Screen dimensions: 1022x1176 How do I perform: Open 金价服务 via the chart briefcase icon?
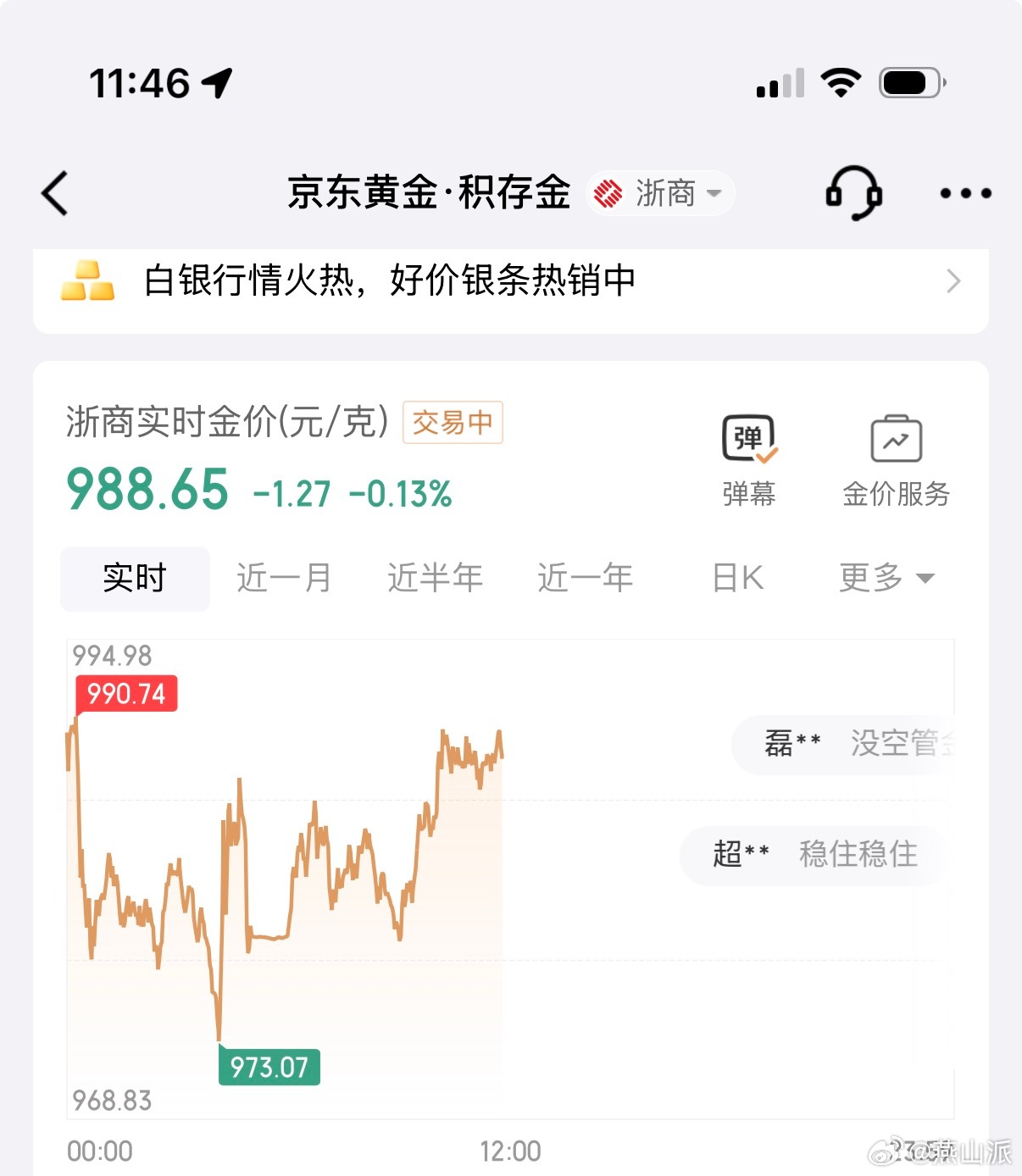pyautogui.click(x=897, y=440)
